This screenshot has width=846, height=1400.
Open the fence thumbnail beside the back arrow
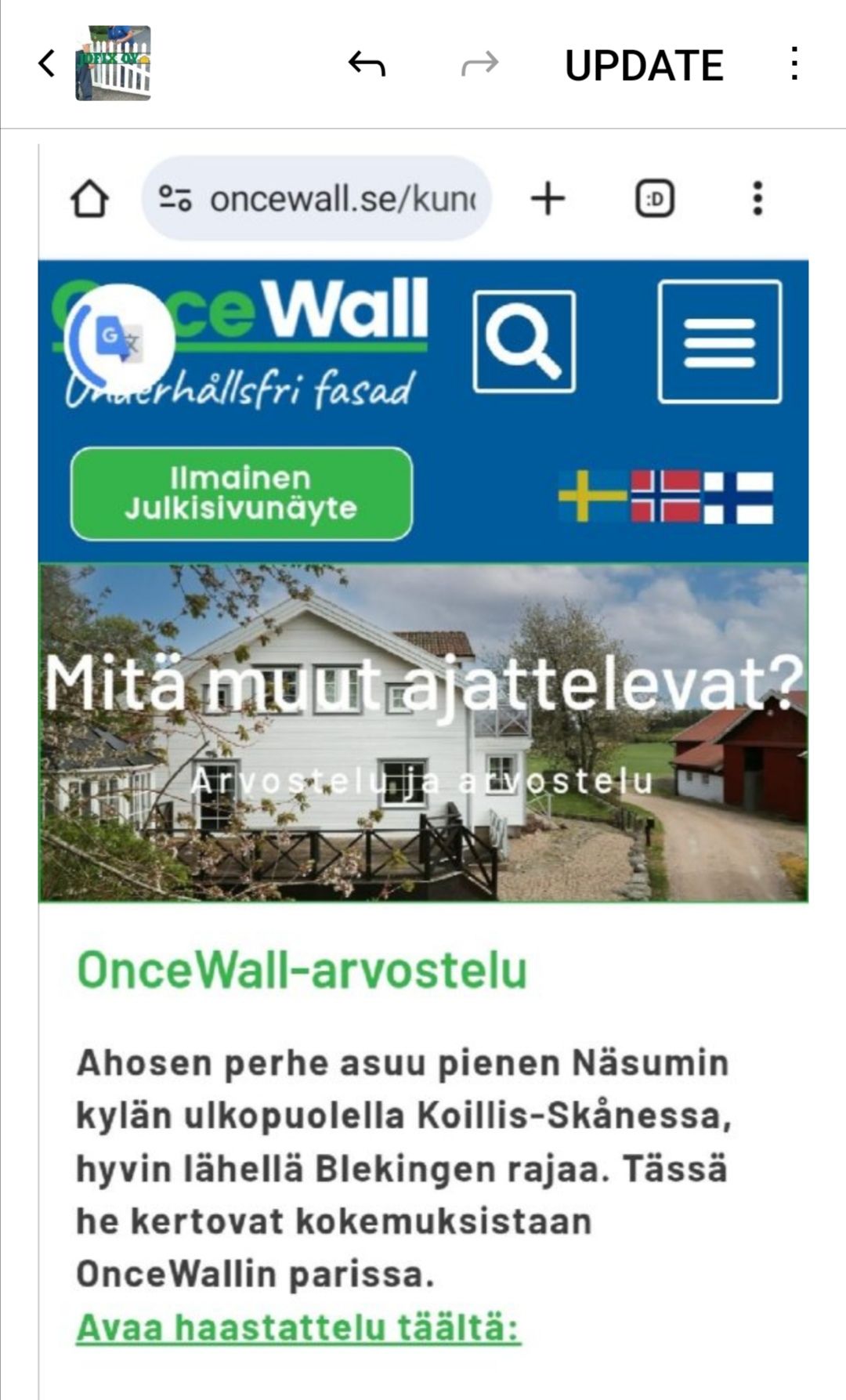click(x=113, y=63)
